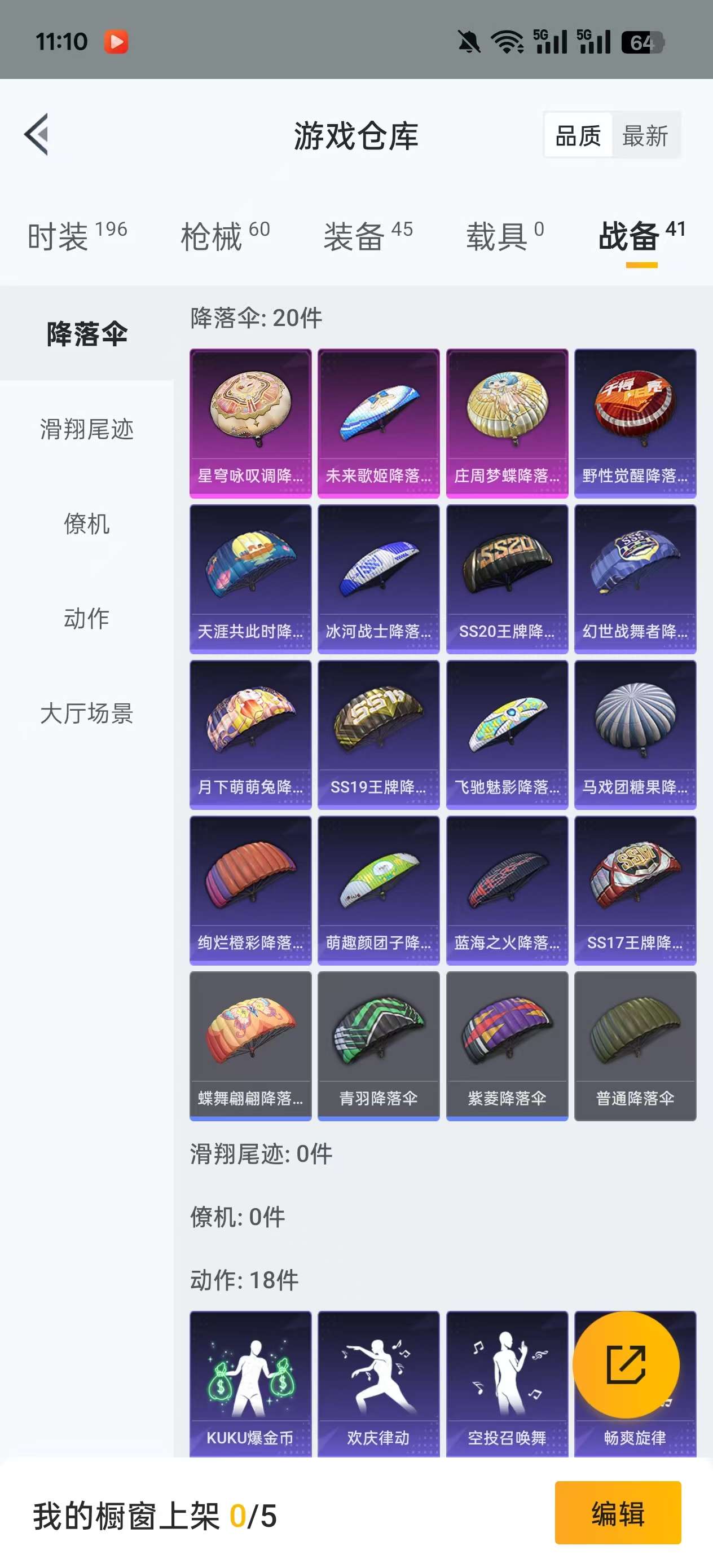
Task: Select 僚机 in the side menu
Action: (86, 523)
